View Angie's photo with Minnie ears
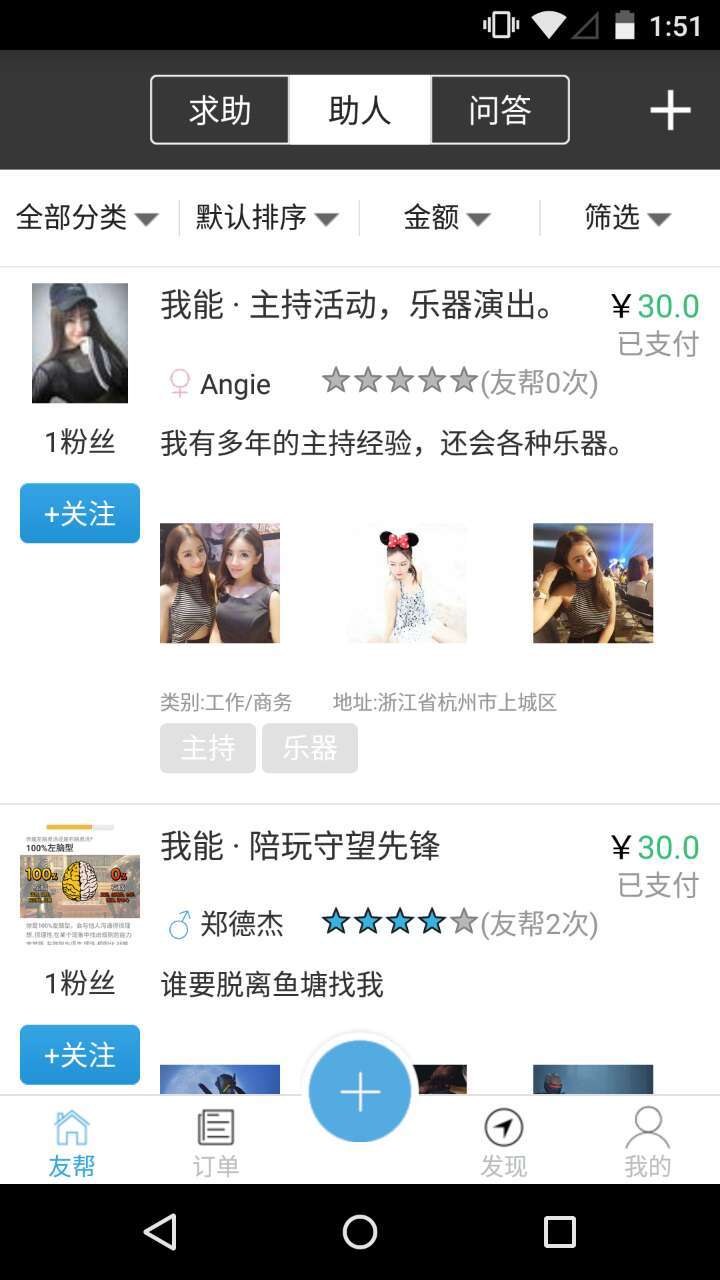Screen dimensions: 720x1280 click(x=406, y=583)
